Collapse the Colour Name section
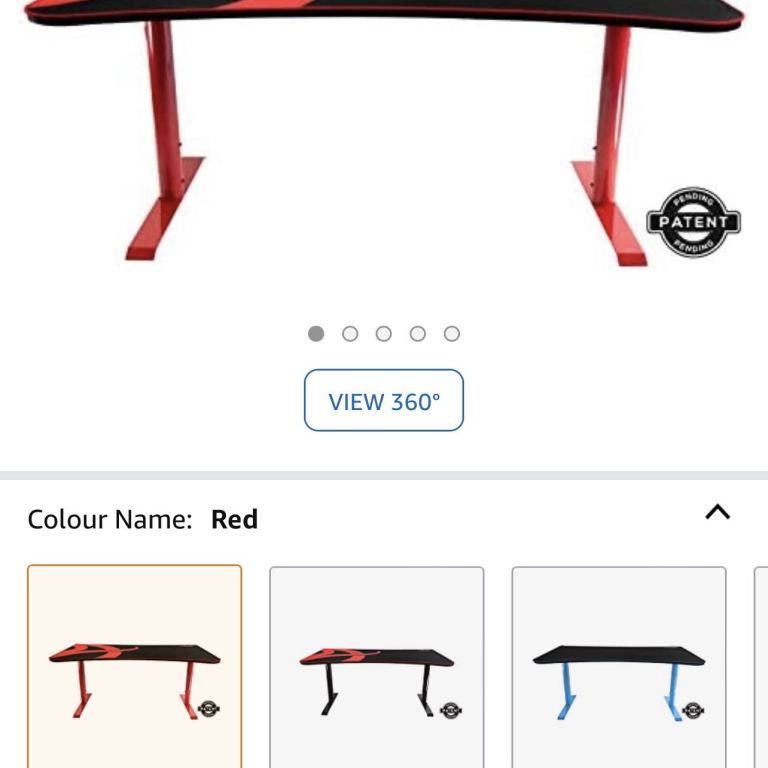This screenshot has width=768, height=768. pos(717,513)
